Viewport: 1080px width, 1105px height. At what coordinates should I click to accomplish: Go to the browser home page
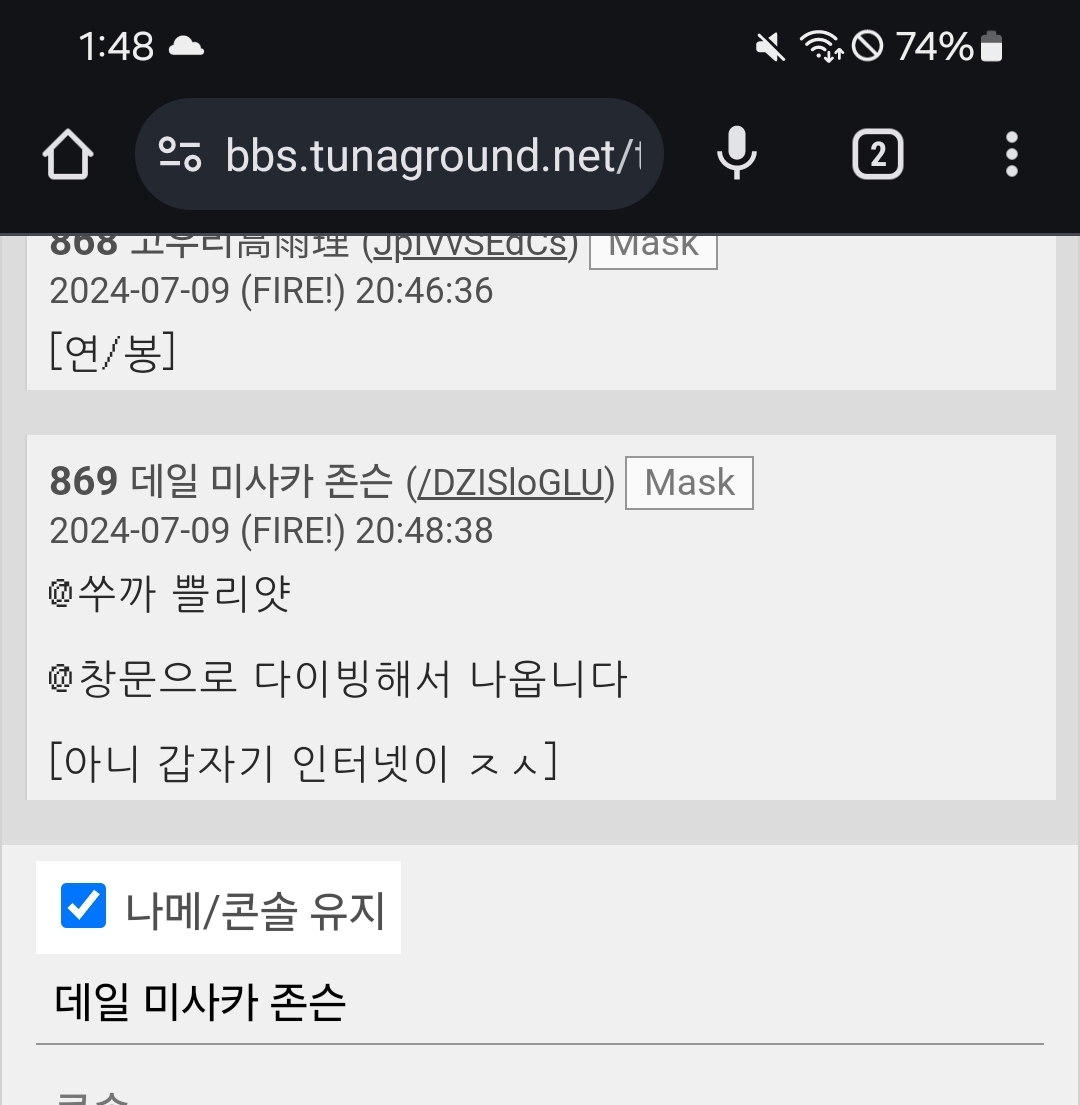[x=68, y=155]
